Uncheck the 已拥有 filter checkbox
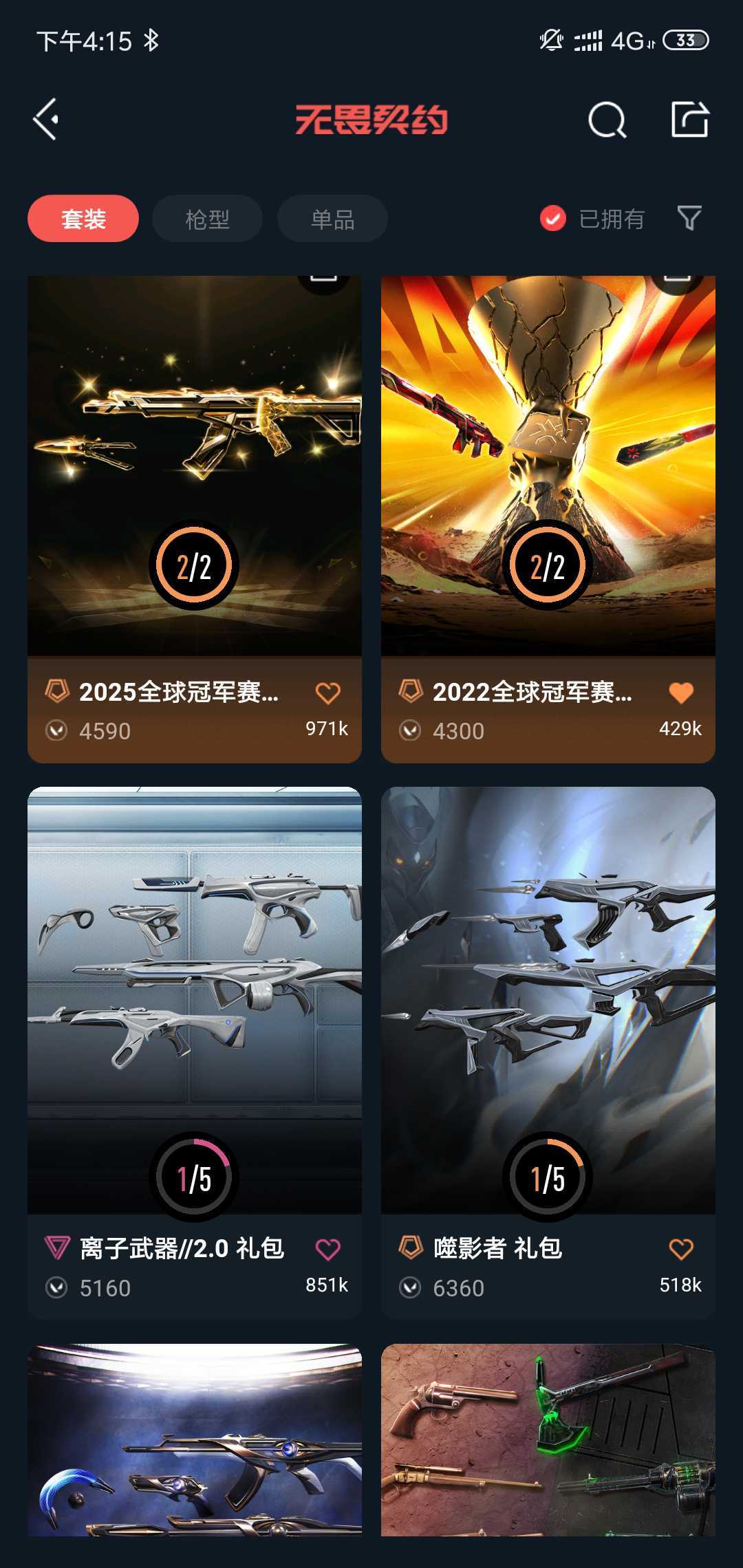Image resolution: width=743 pixels, height=1568 pixels. click(x=553, y=219)
